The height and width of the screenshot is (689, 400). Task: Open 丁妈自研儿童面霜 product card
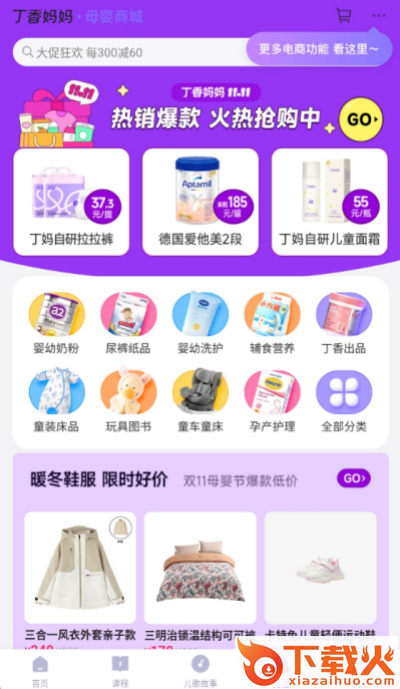coord(329,202)
